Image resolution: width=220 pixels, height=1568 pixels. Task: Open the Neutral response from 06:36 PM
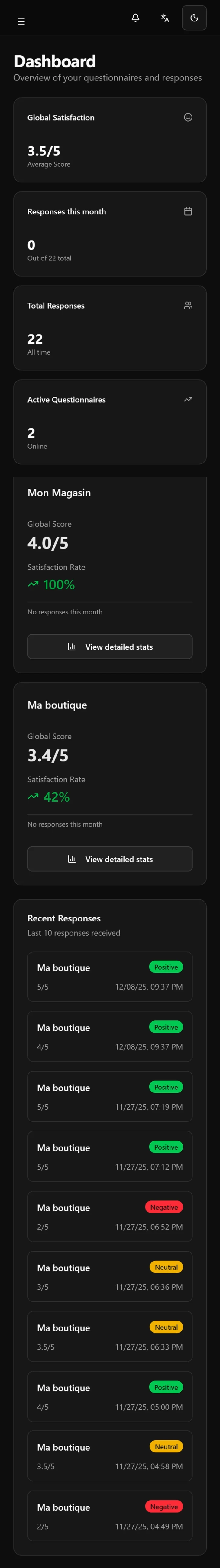[110, 1276]
